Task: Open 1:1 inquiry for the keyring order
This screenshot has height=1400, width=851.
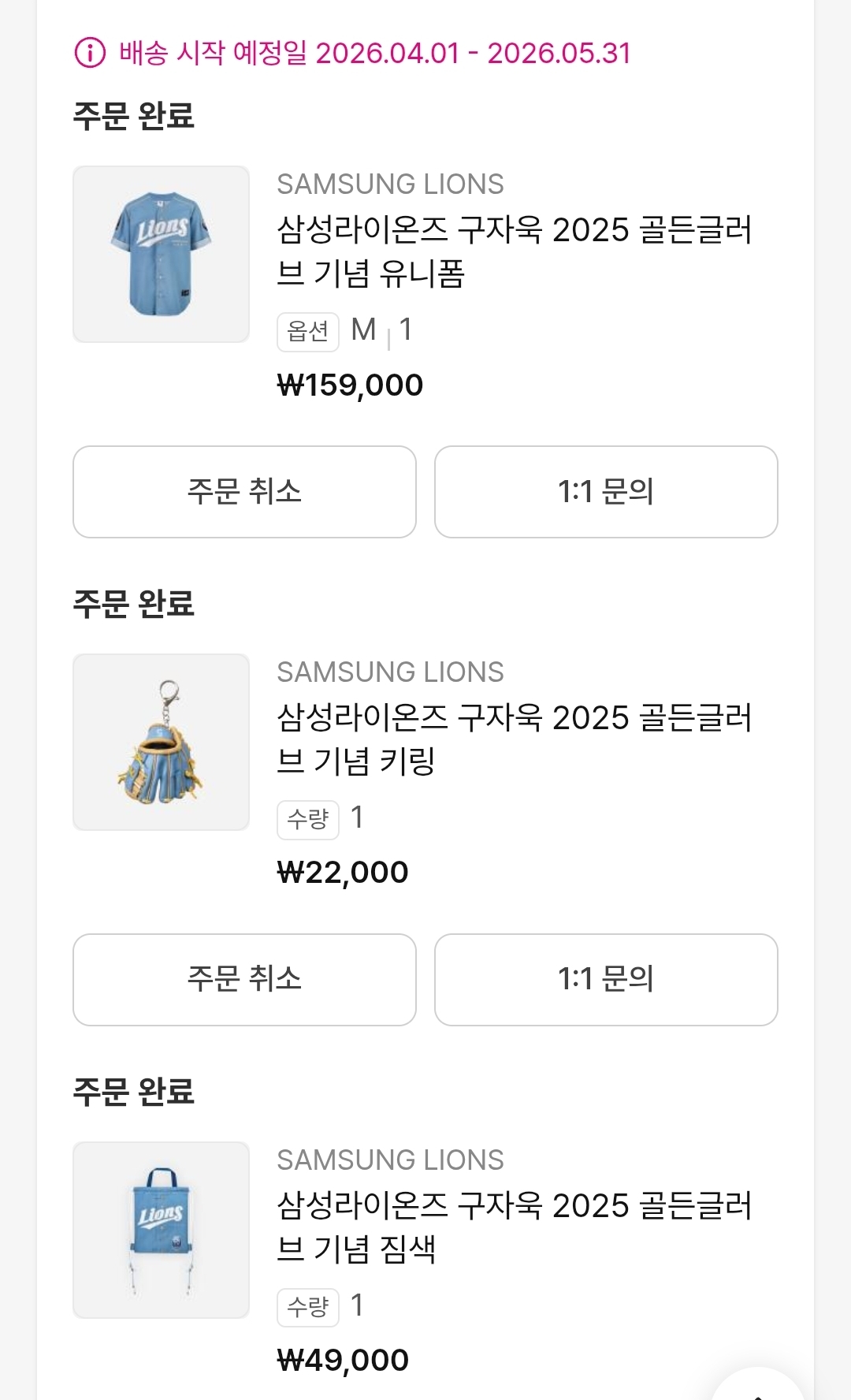Action: click(606, 980)
